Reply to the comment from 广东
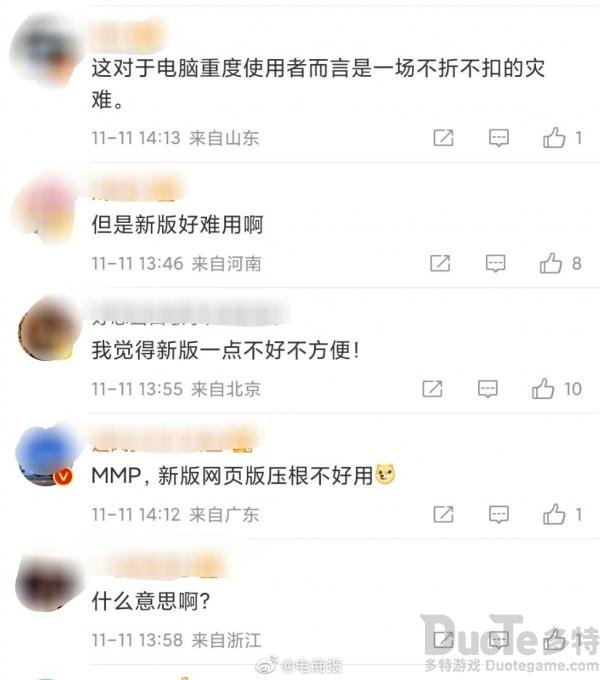Viewport: 600px width, 680px height. pos(499,515)
